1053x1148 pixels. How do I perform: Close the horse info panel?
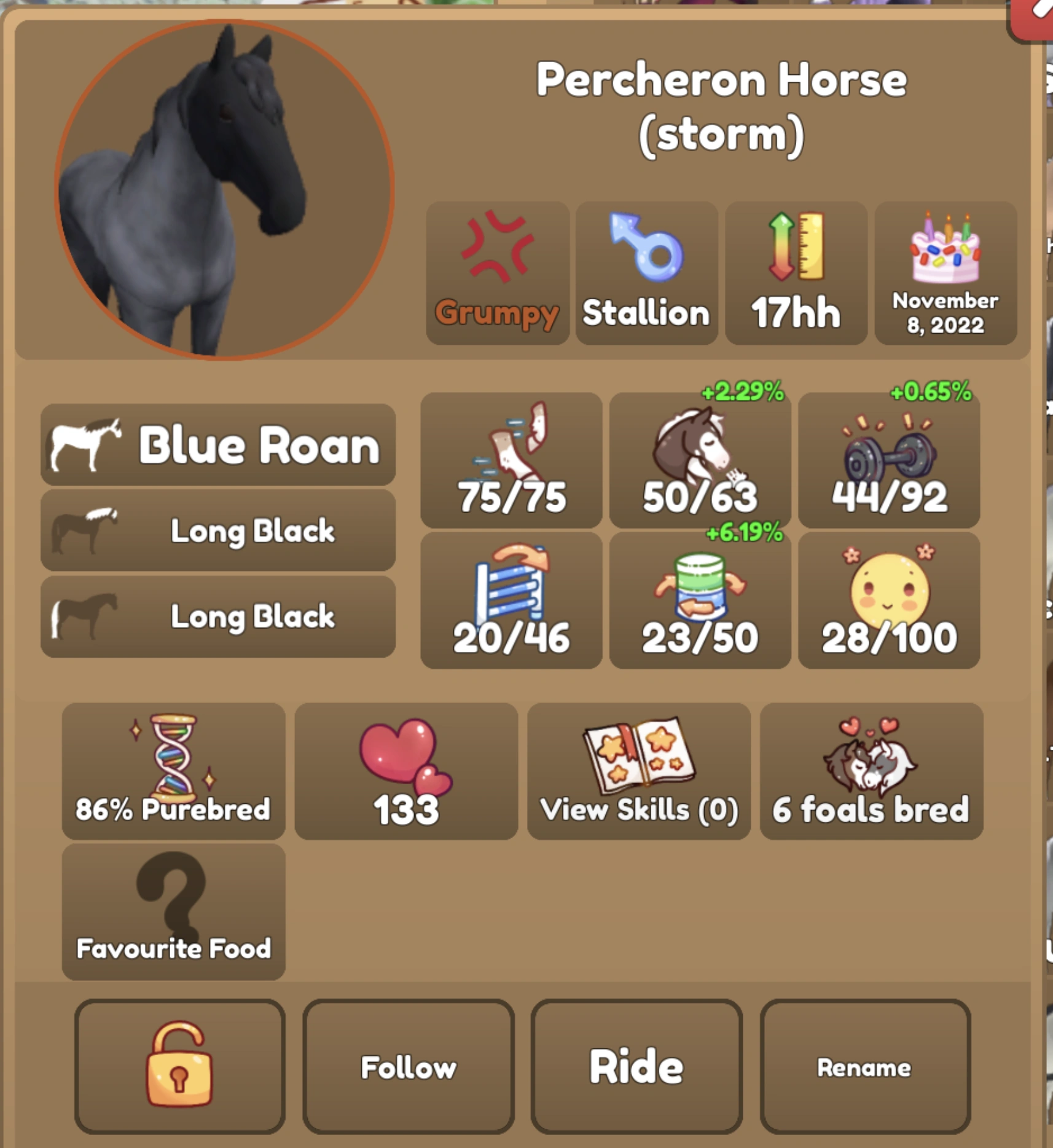coord(1035,17)
